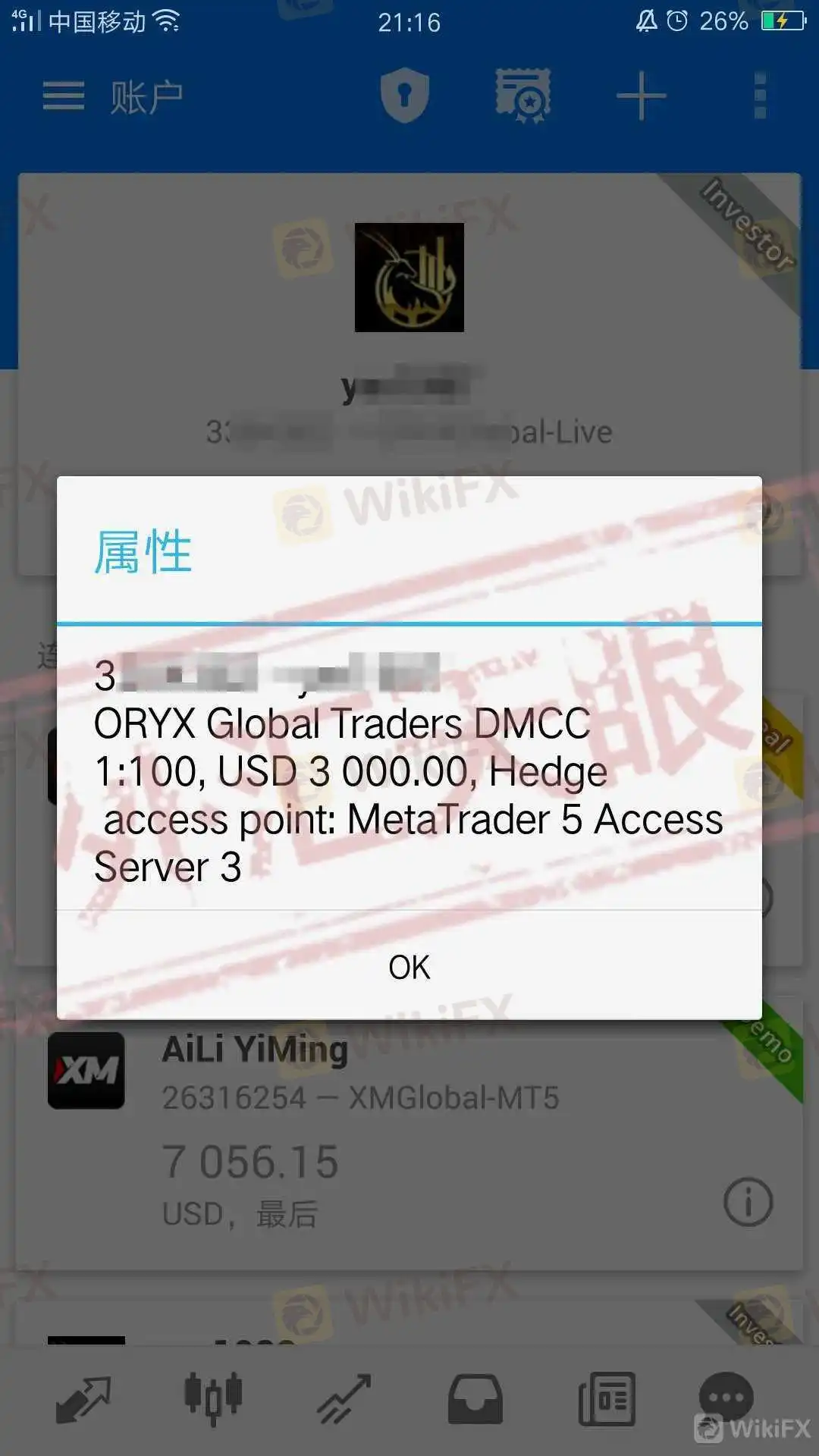Switch to the candlestick chart tab
This screenshot has height=1456, width=819.
tap(213, 1398)
